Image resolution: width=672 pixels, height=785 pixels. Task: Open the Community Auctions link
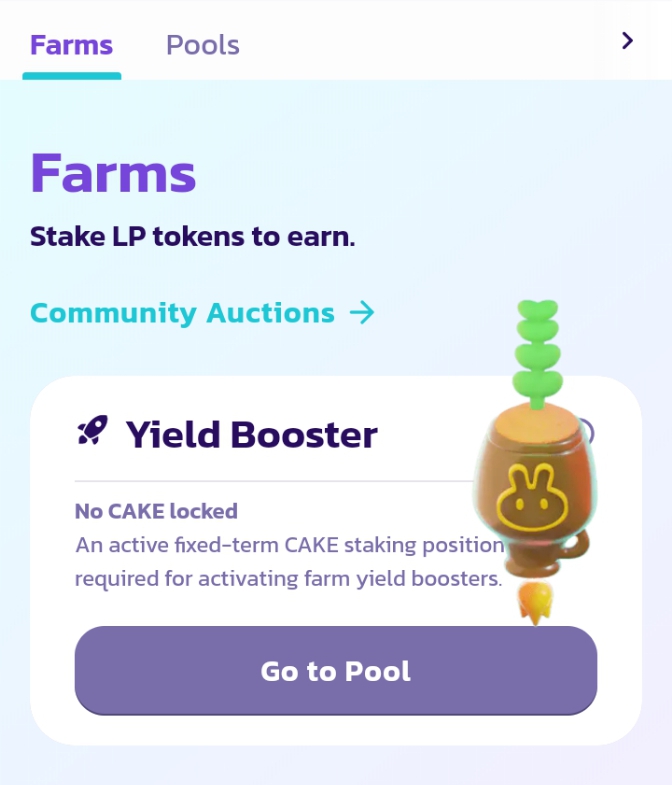point(201,313)
